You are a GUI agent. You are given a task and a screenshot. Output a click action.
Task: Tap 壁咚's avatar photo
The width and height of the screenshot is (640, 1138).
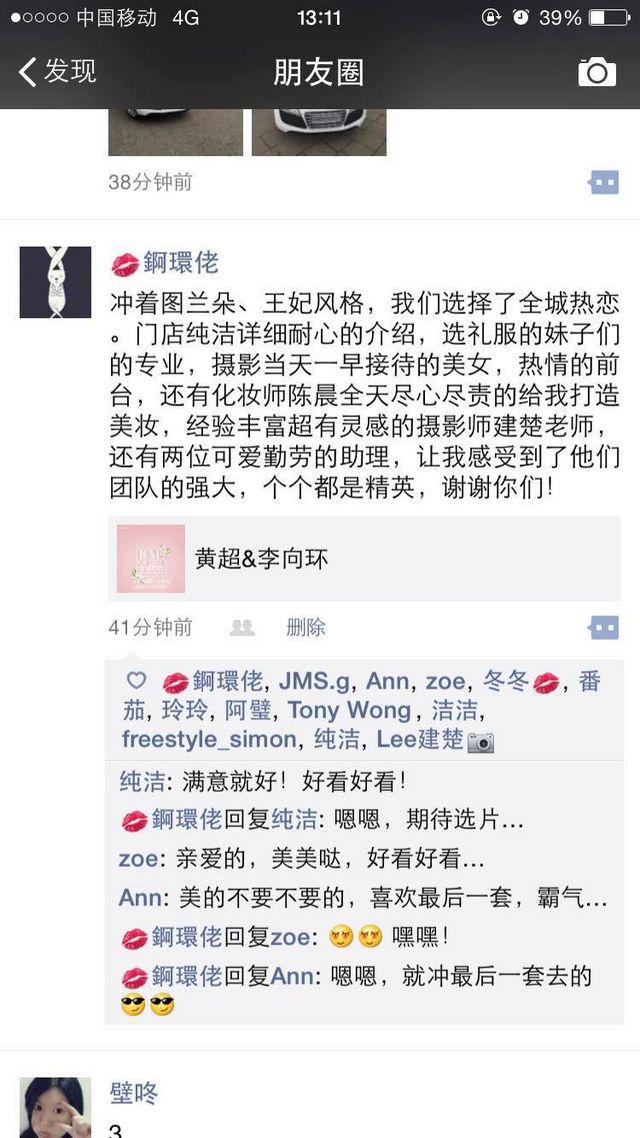tap(55, 1108)
